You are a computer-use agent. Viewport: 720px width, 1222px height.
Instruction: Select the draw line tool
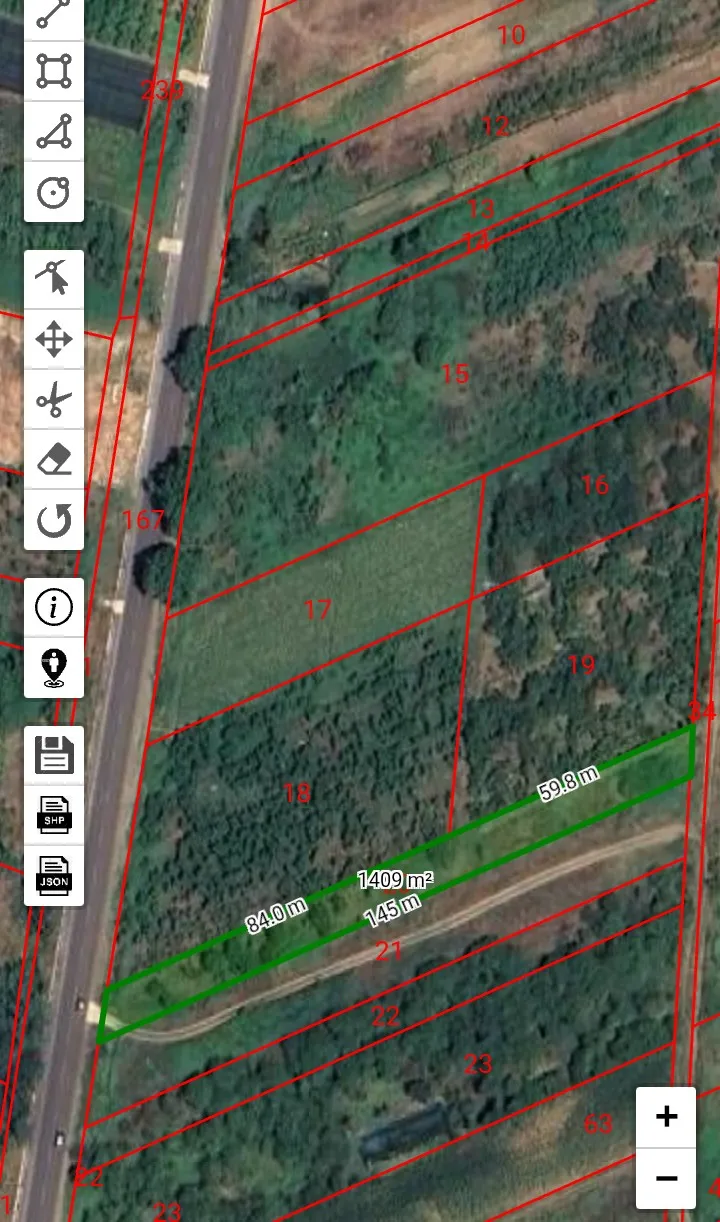click(54, 13)
